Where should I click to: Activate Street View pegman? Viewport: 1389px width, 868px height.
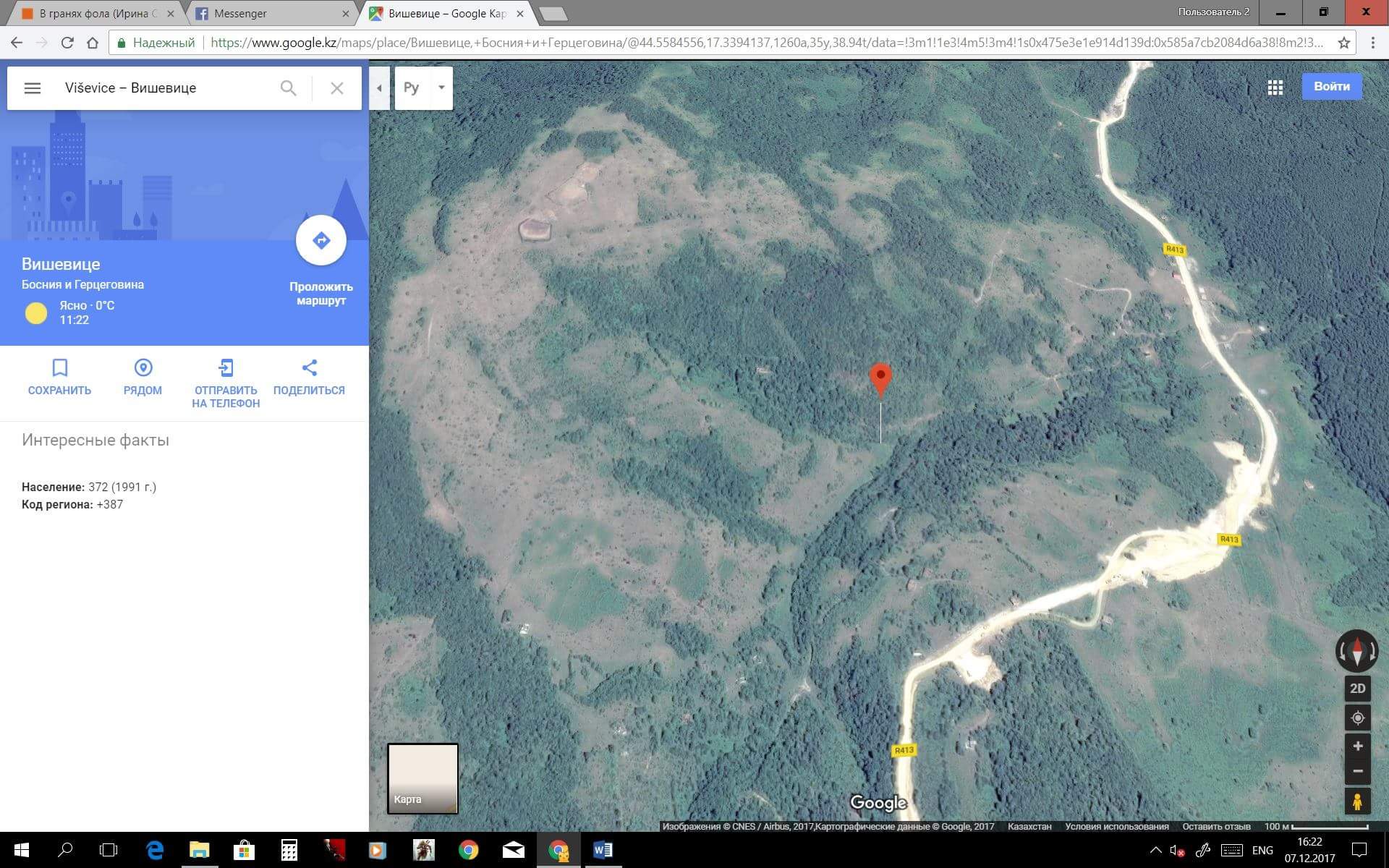pos(1357,801)
